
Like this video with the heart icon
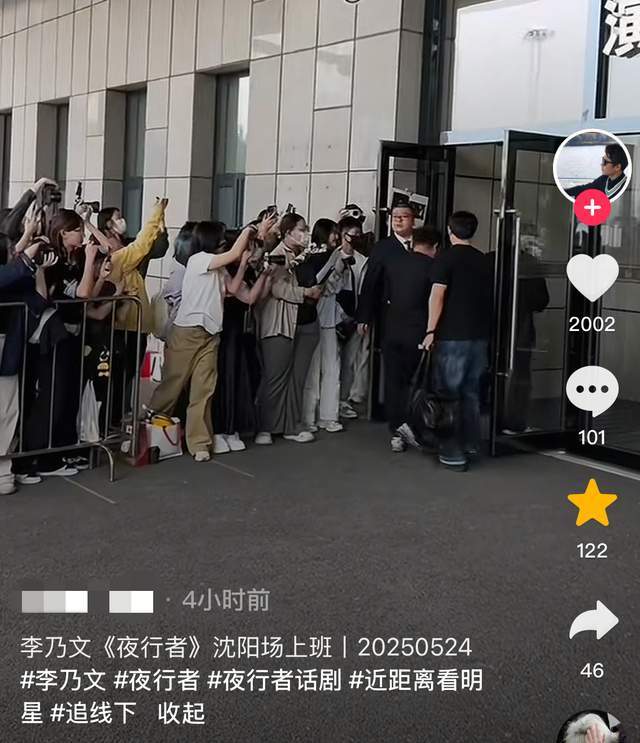tap(592, 277)
